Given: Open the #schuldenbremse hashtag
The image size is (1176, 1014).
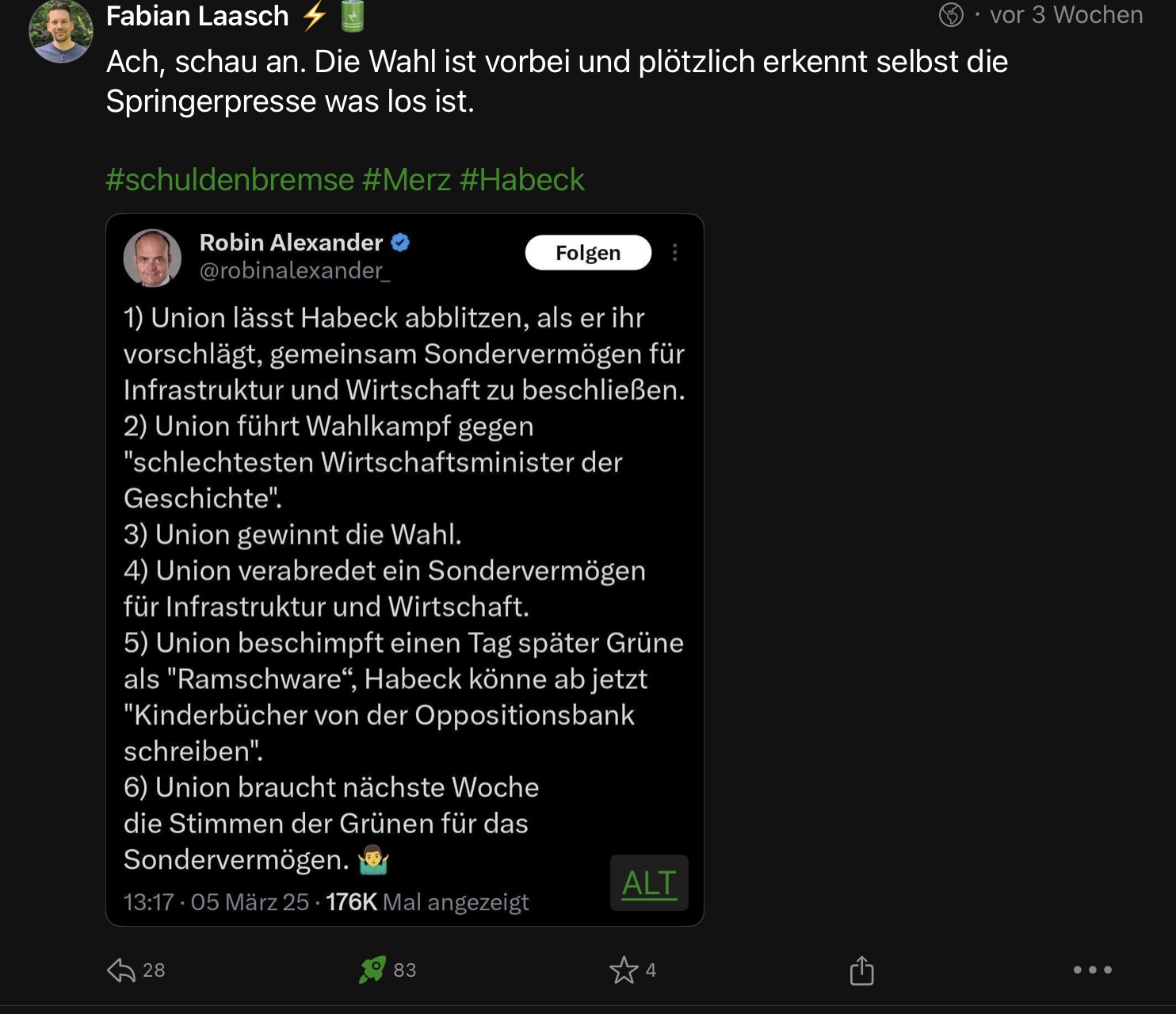Looking at the screenshot, I should point(230,180).
